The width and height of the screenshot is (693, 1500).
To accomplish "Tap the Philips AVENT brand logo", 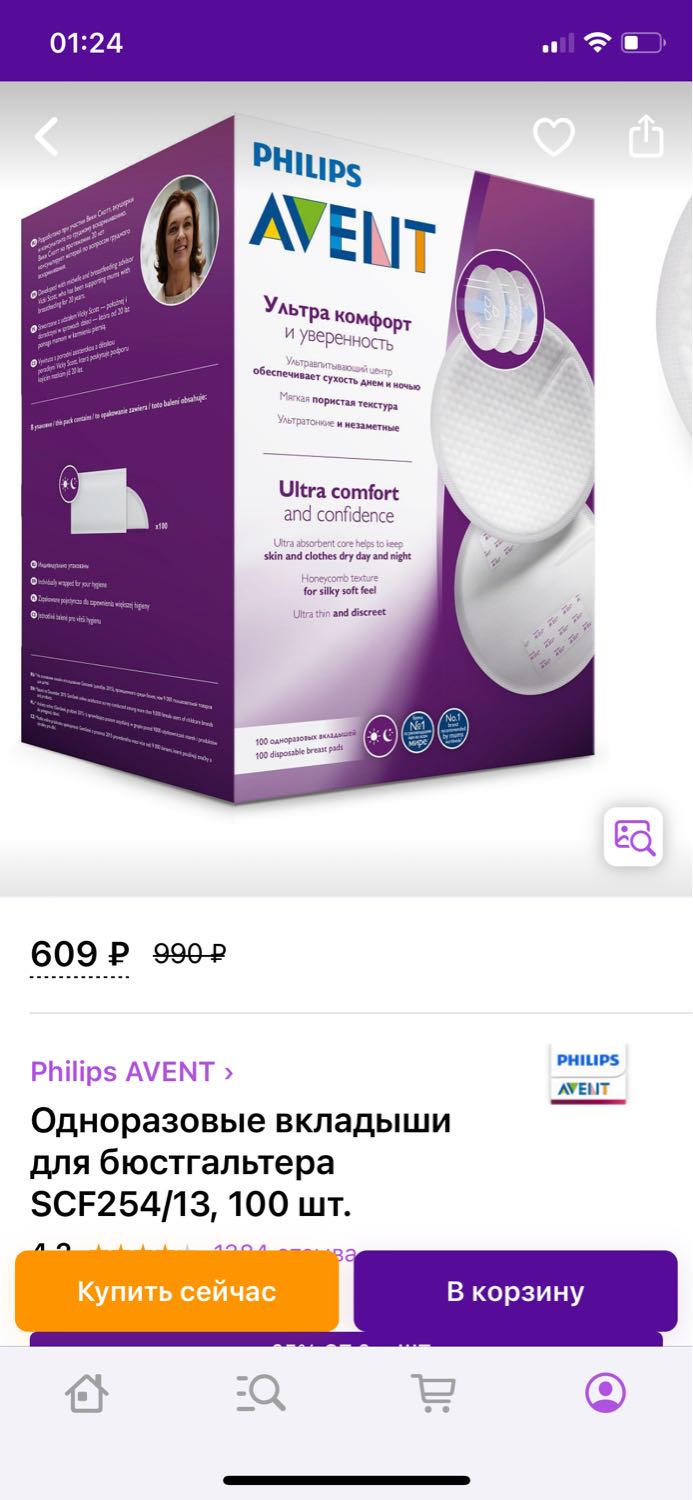I will 588,1074.
